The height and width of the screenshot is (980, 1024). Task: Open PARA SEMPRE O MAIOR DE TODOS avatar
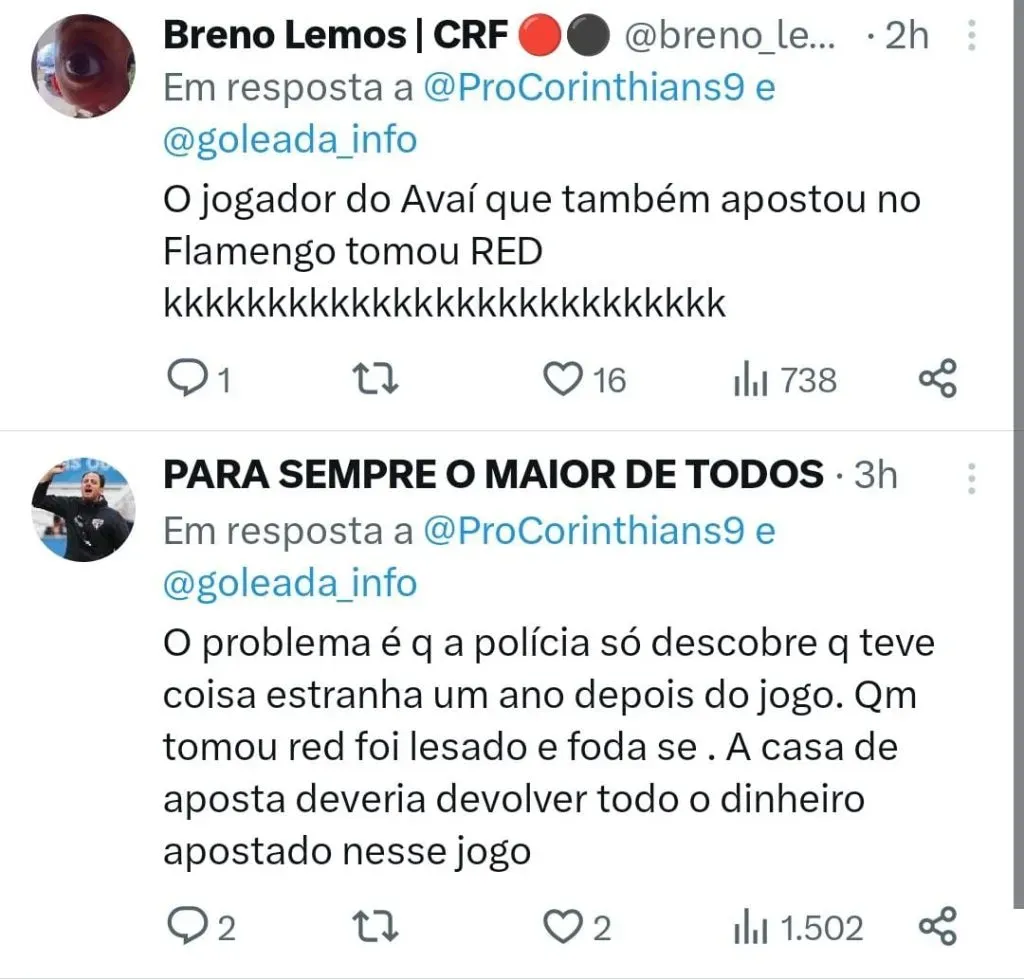(83, 511)
